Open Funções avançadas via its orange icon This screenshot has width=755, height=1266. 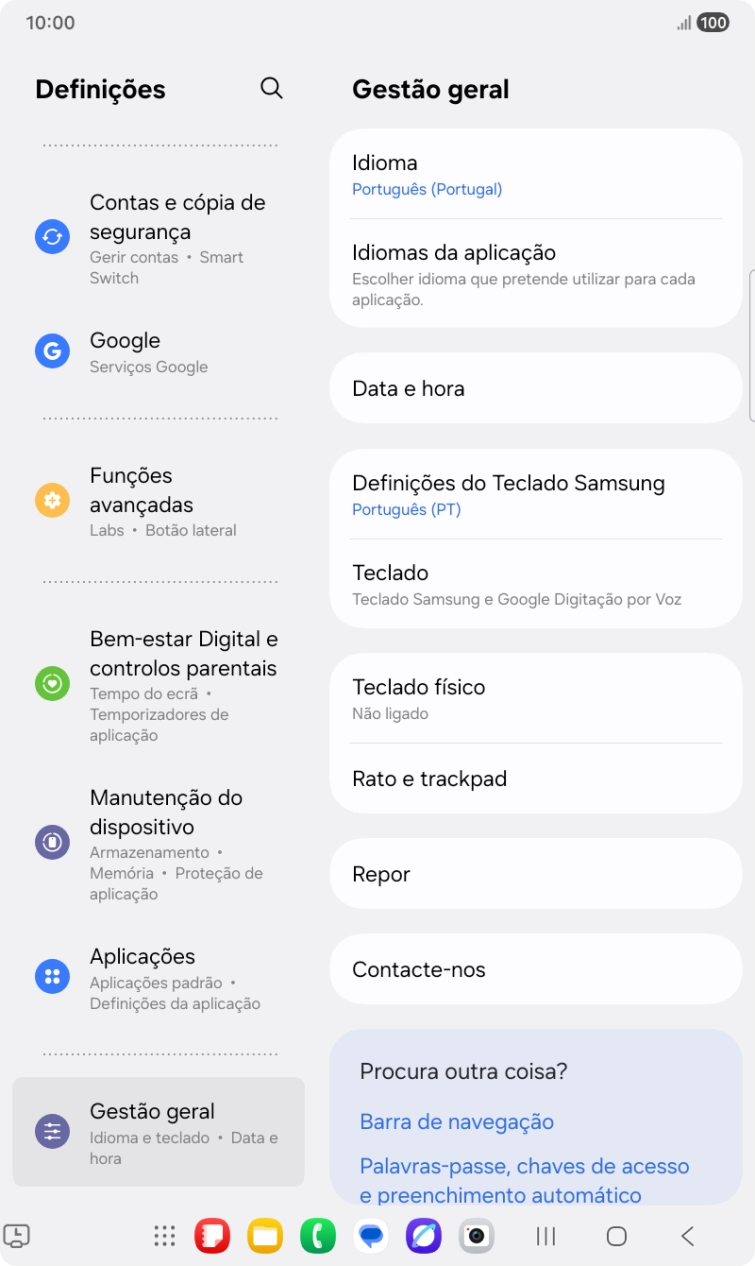click(51, 500)
